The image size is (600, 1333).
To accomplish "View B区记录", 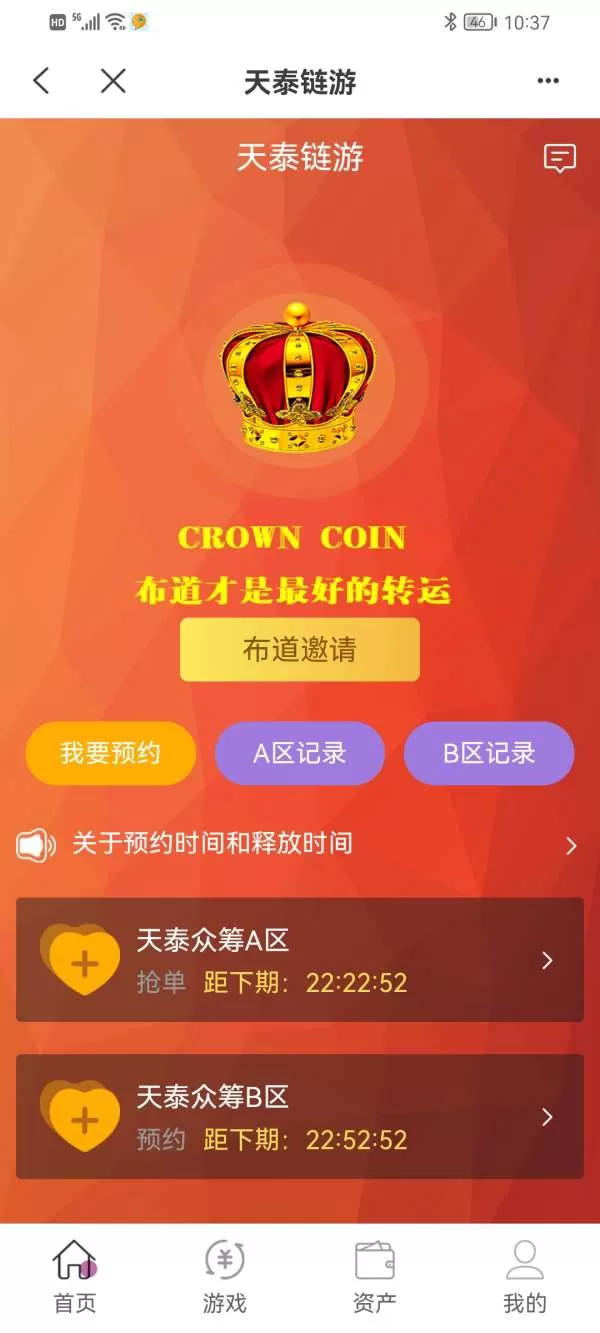I will pos(489,753).
